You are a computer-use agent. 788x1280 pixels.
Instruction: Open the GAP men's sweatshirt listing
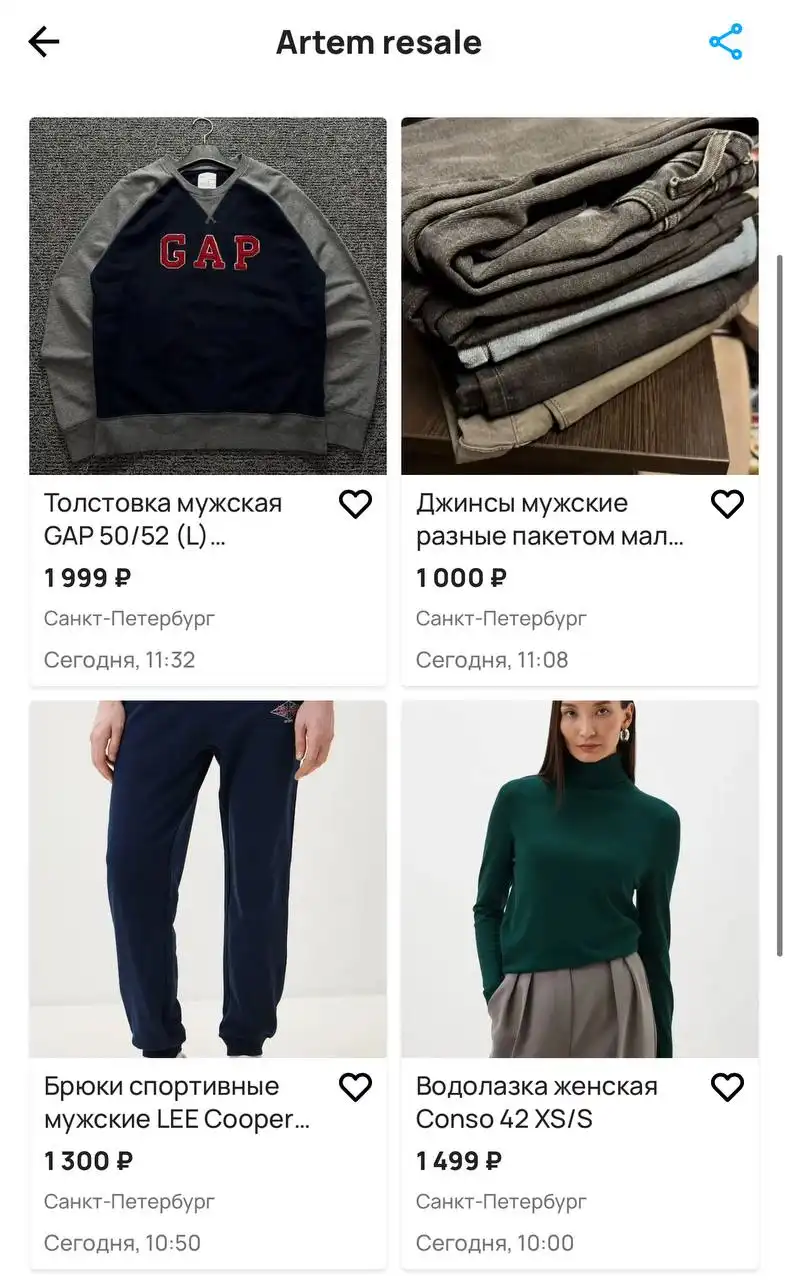(208, 297)
